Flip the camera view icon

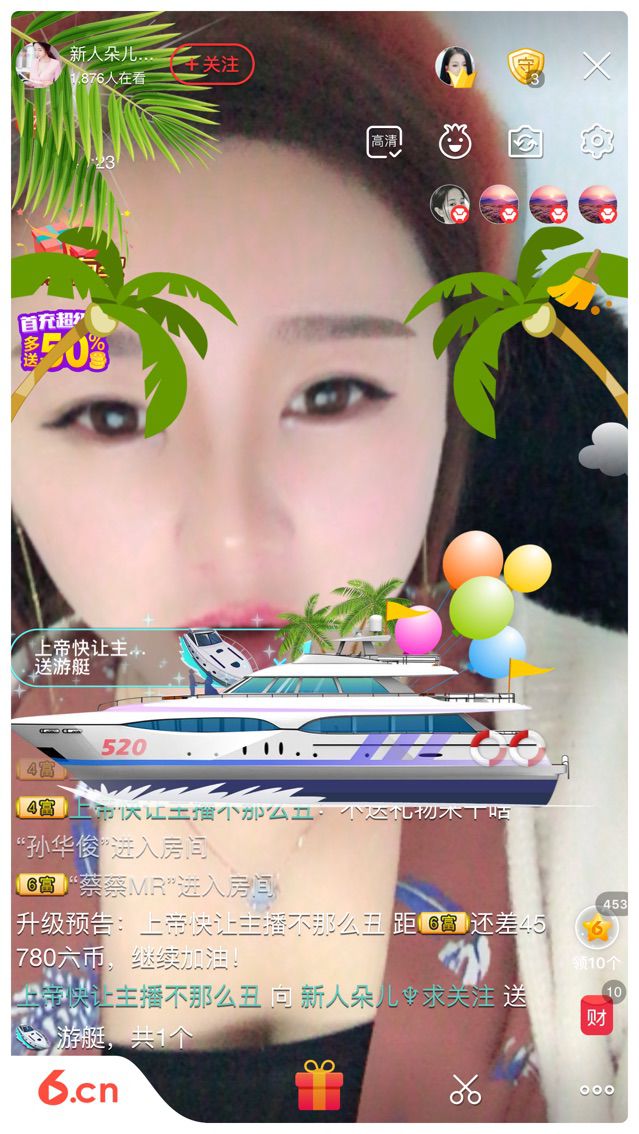[526, 141]
